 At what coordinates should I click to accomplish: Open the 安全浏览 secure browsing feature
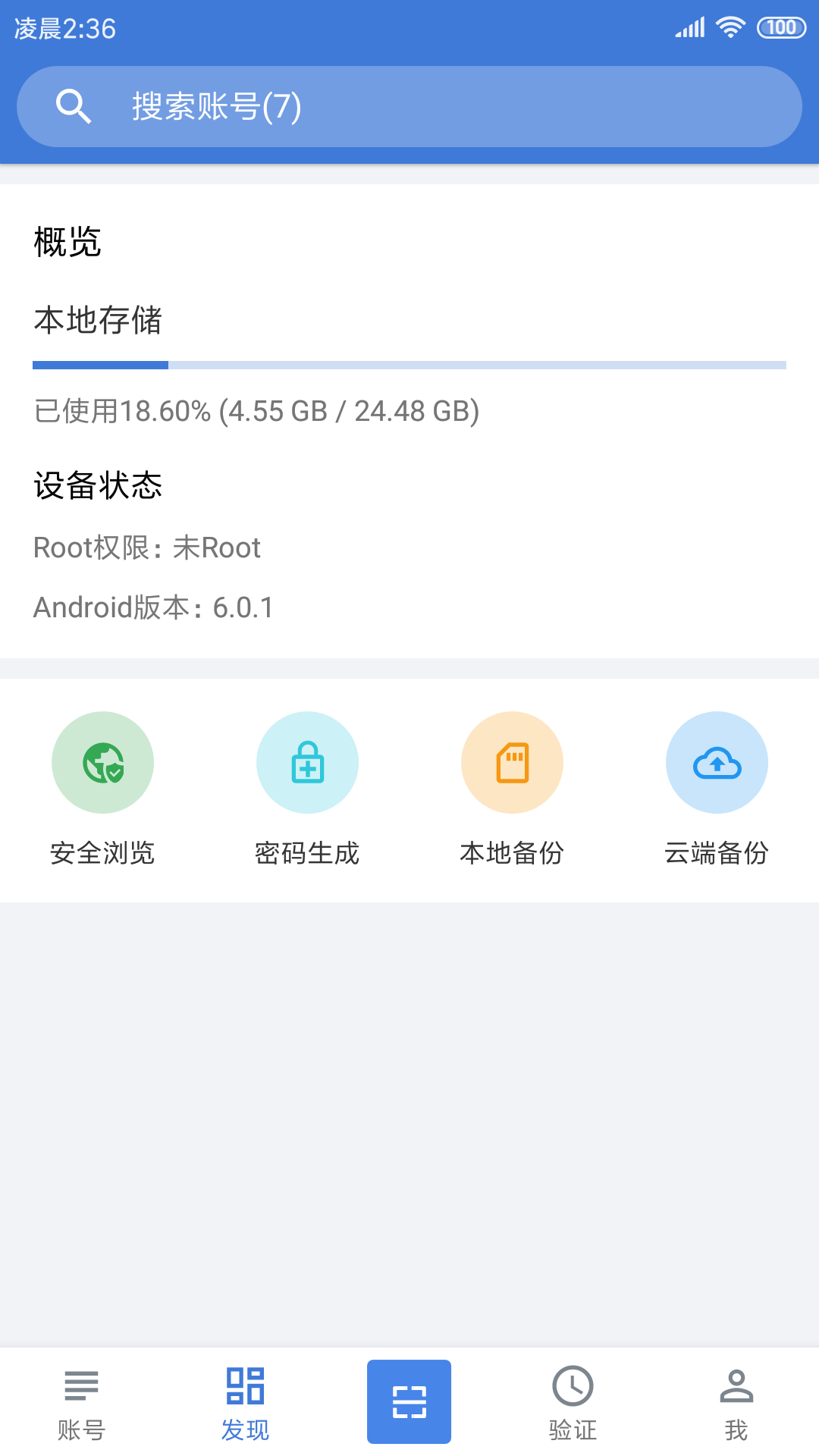(x=103, y=762)
